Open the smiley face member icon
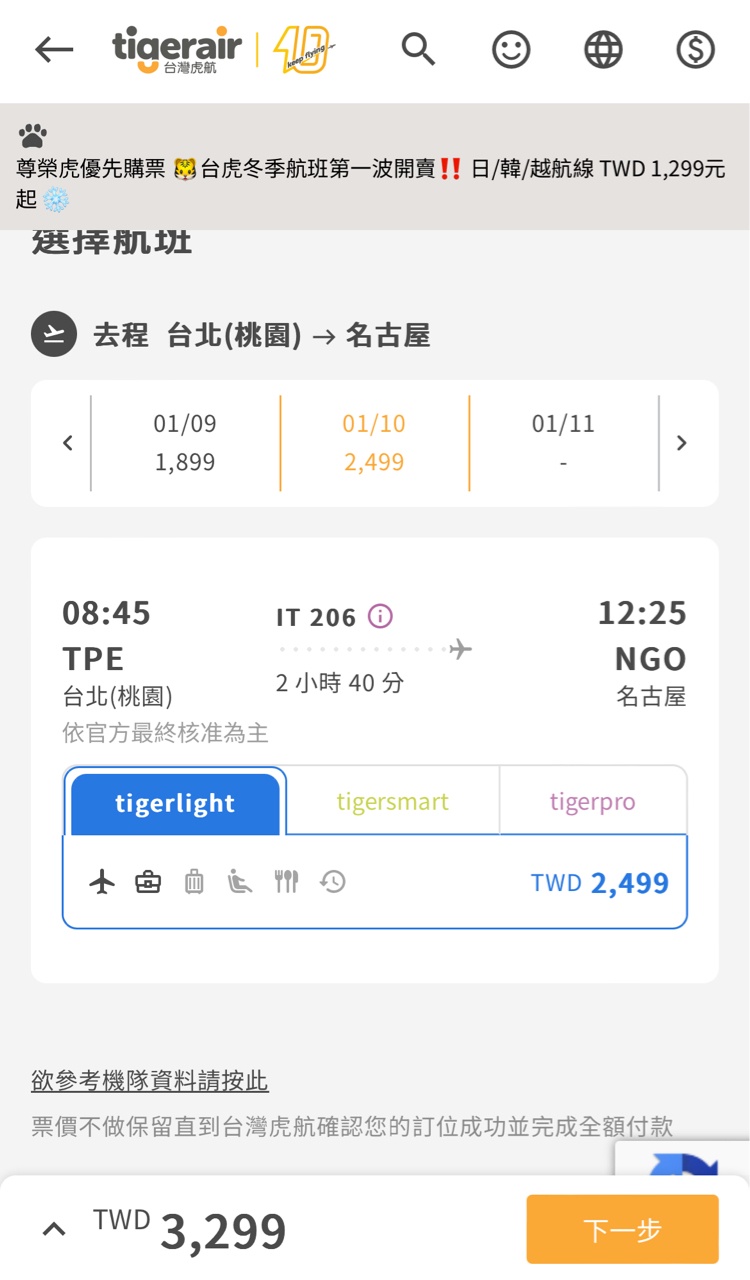Screen dimensions: 750x1280 [511, 49]
